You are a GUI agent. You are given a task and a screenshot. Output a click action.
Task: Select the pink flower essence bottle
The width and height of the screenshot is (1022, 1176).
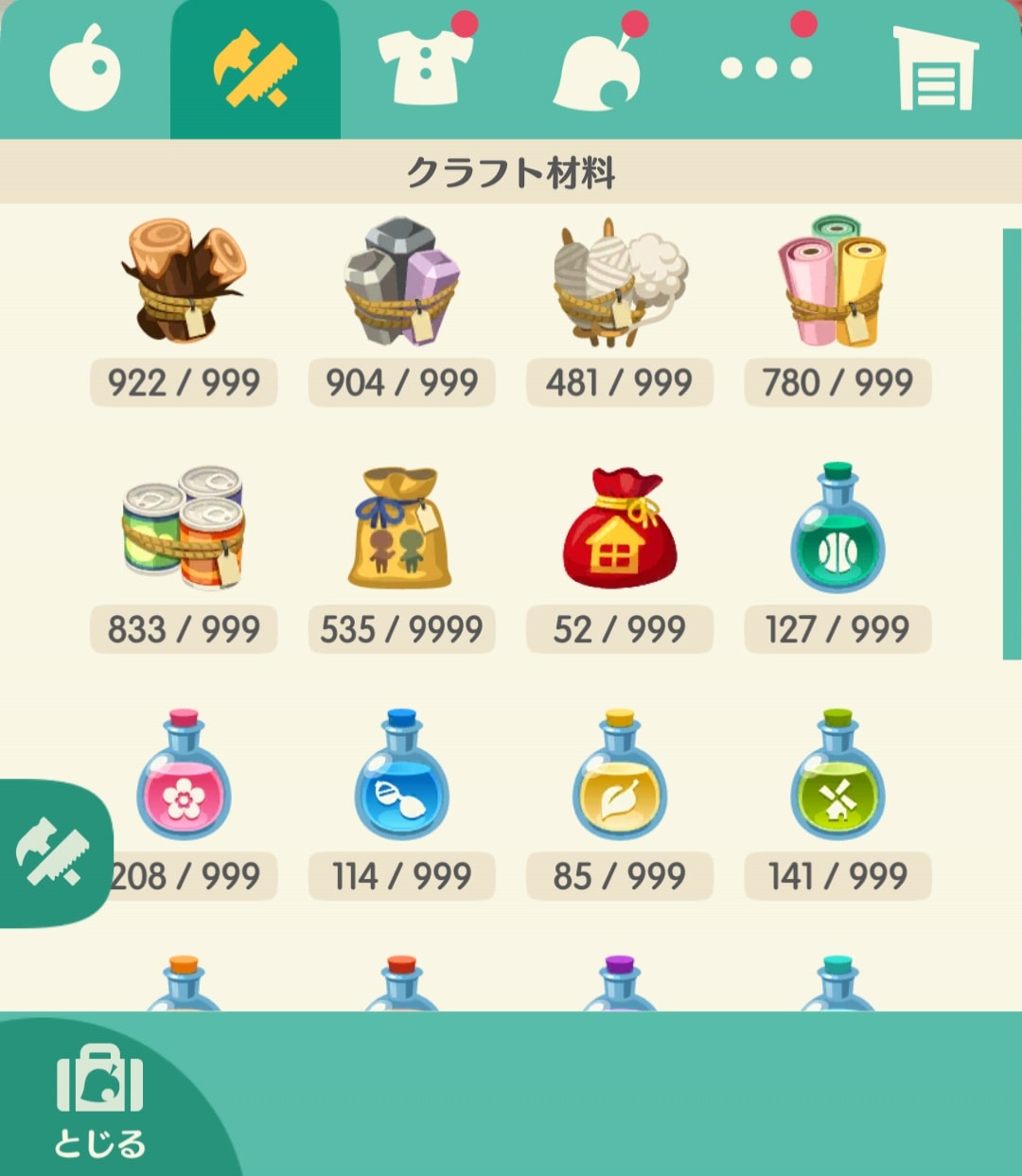point(184,774)
